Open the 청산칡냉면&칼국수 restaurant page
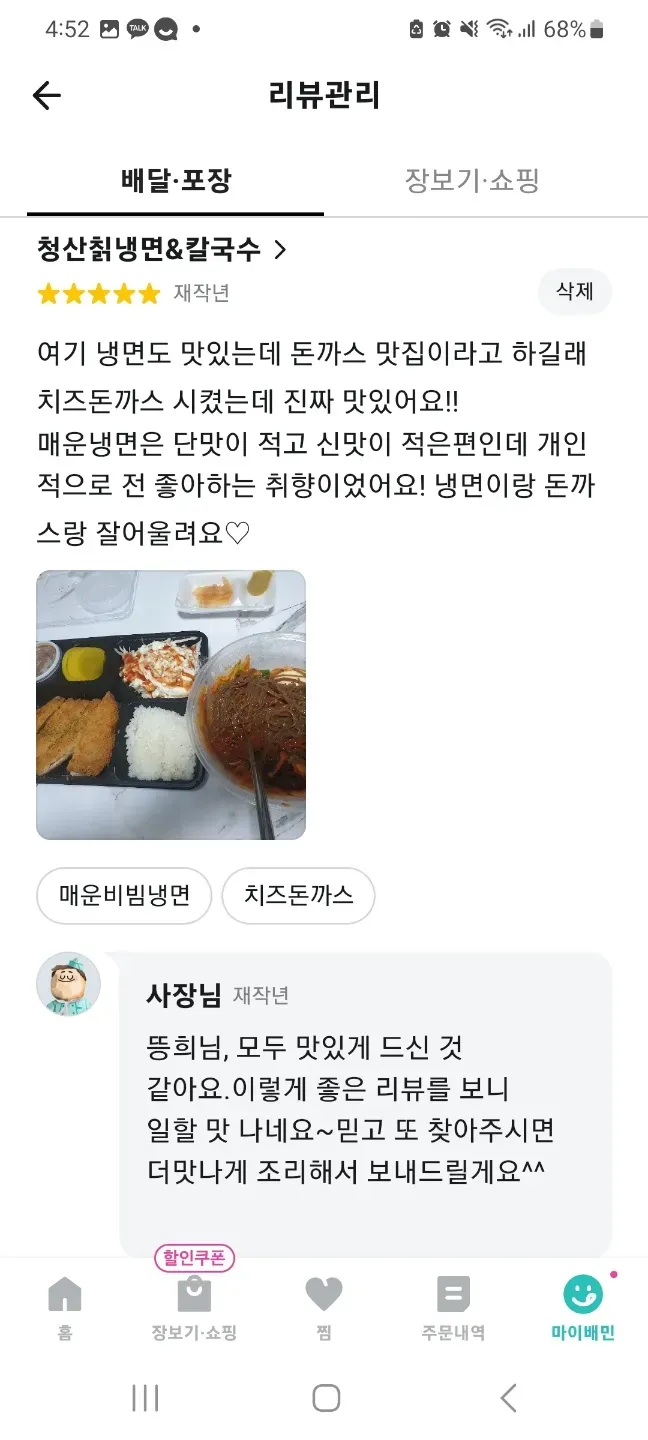 tap(162, 249)
